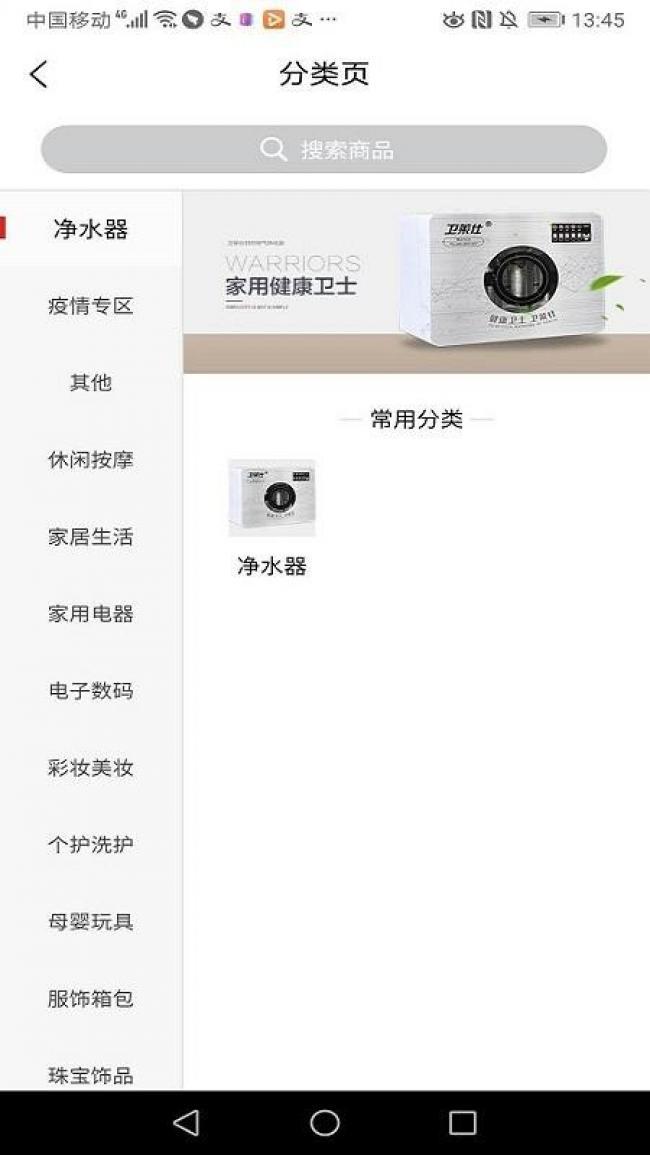Select the 珠宝饰品 category
This screenshot has height=1155, width=650.
tap(91, 1075)
